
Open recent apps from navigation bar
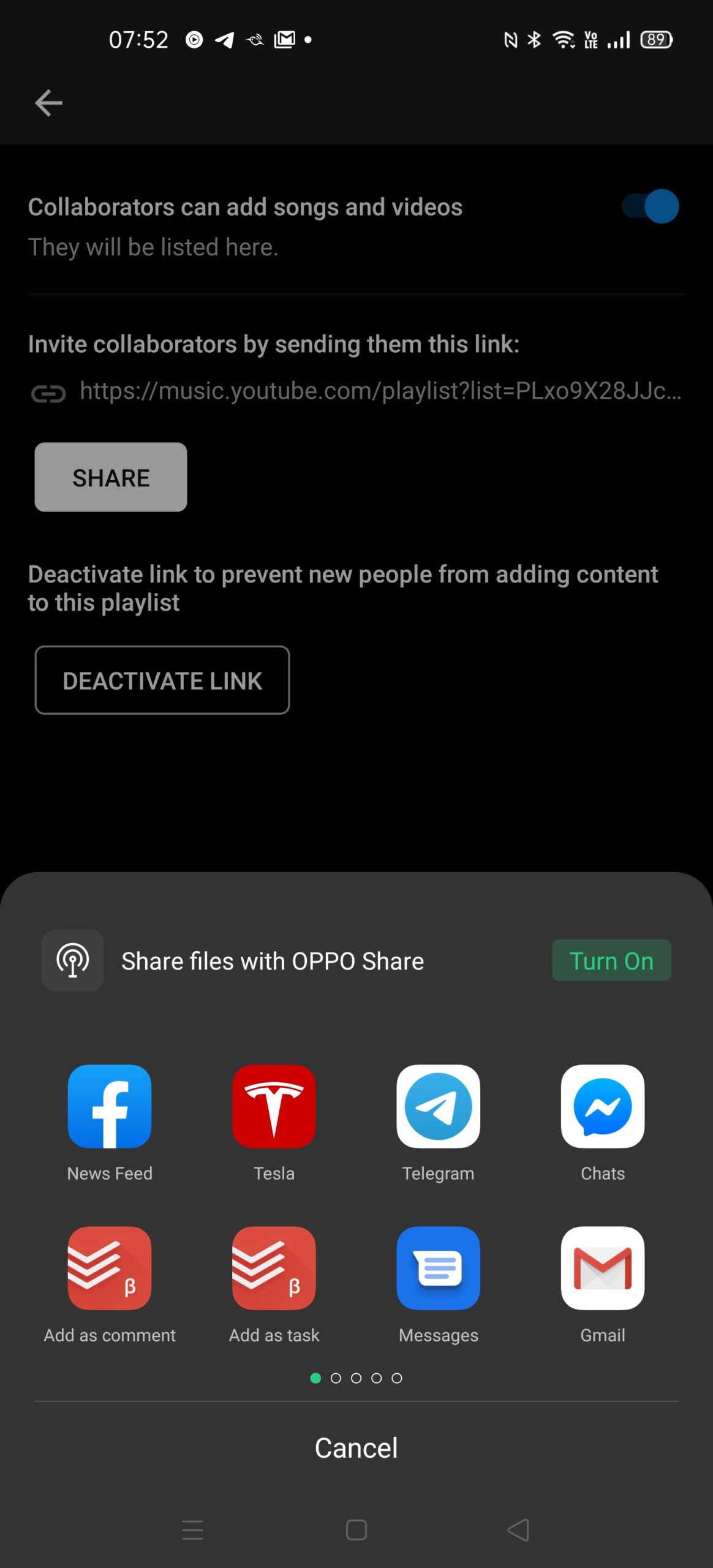point(192,1529)
